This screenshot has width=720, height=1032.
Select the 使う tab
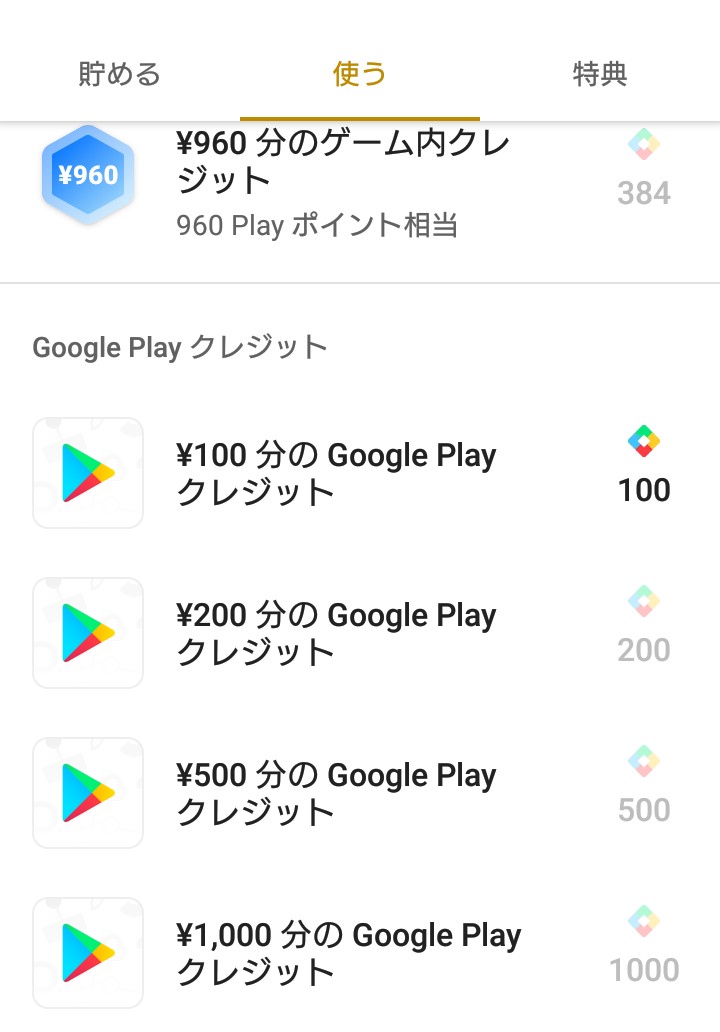360,74
